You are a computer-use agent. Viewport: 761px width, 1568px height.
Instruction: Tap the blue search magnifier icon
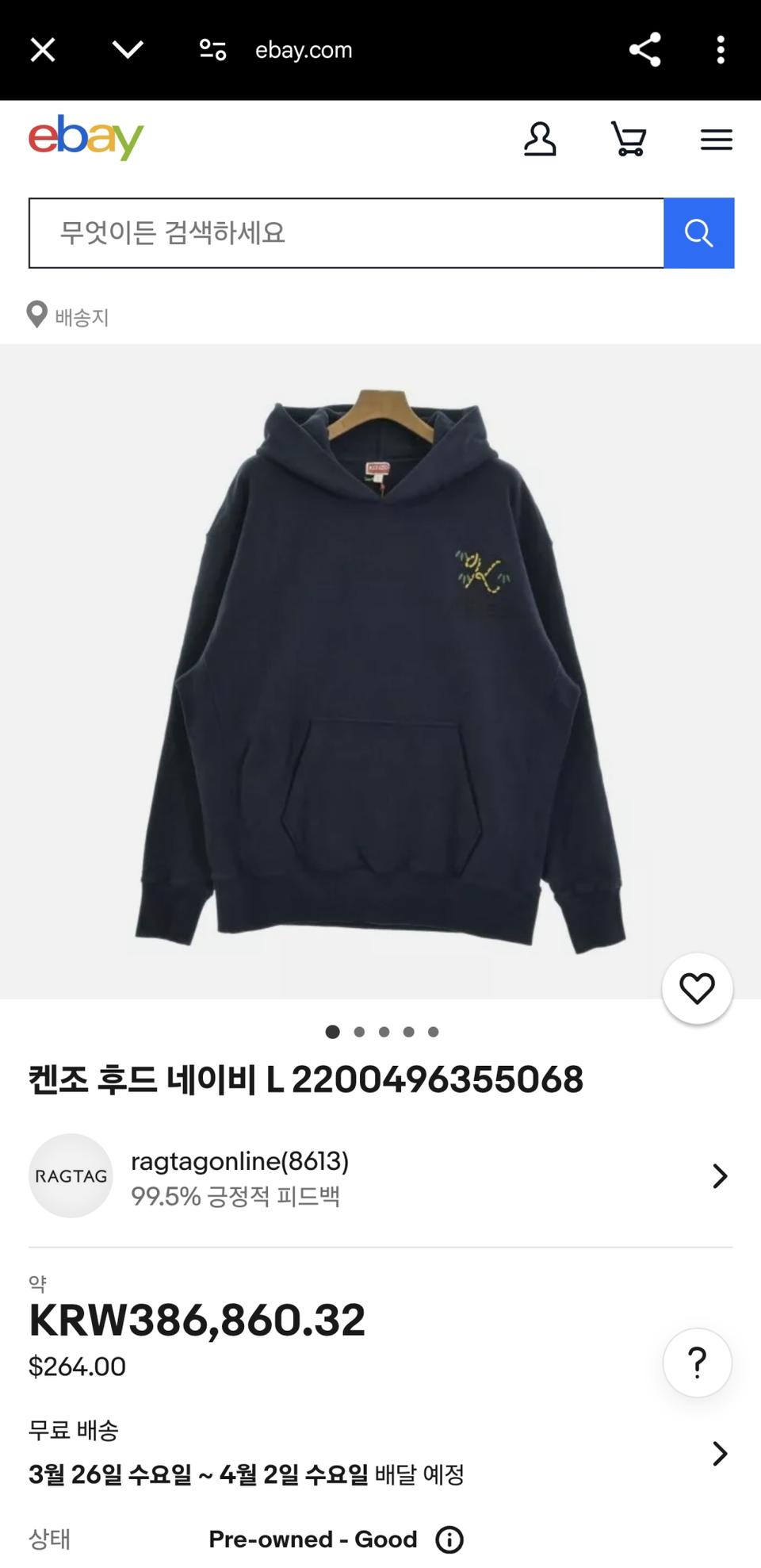click(698, 232)
